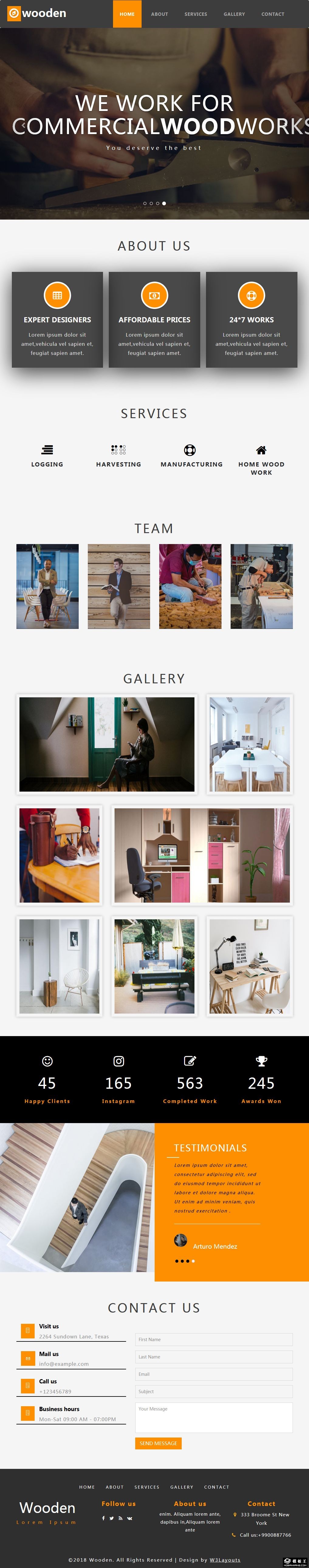Screen dimensions: 309x1568
Task: Open gallery photo of white meeting room
Action: coord(249,744)
